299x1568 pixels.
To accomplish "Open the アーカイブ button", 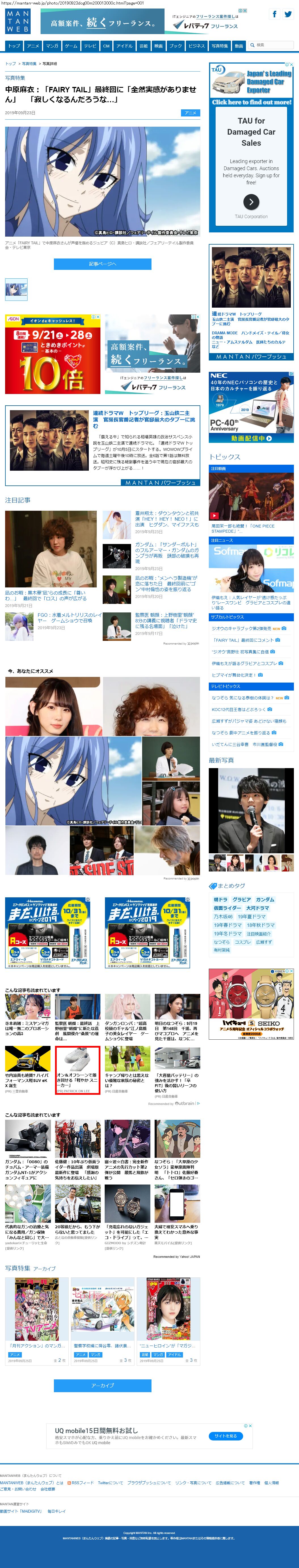I will point(102,1385).
